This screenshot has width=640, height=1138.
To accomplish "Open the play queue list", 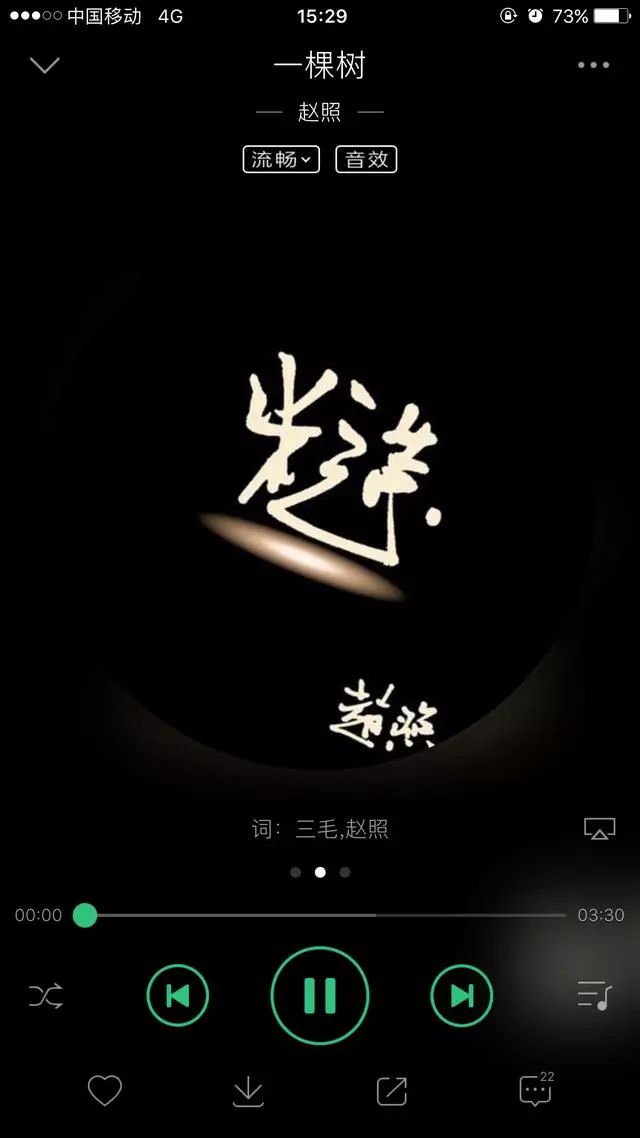I will pos(594,995).
